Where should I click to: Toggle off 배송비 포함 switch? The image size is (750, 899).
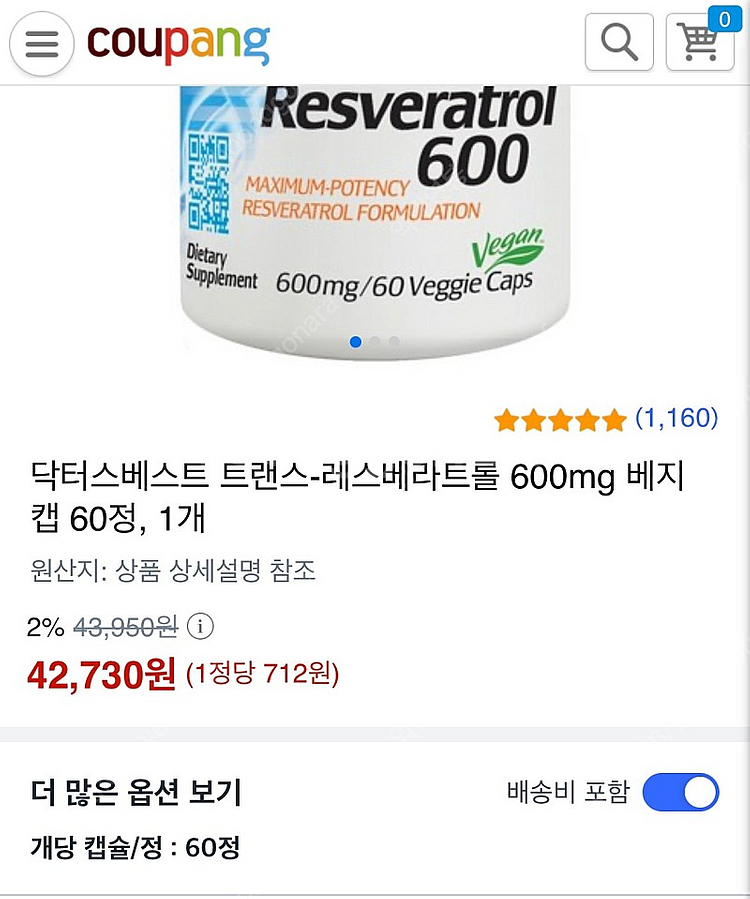(x=680, y=792)
